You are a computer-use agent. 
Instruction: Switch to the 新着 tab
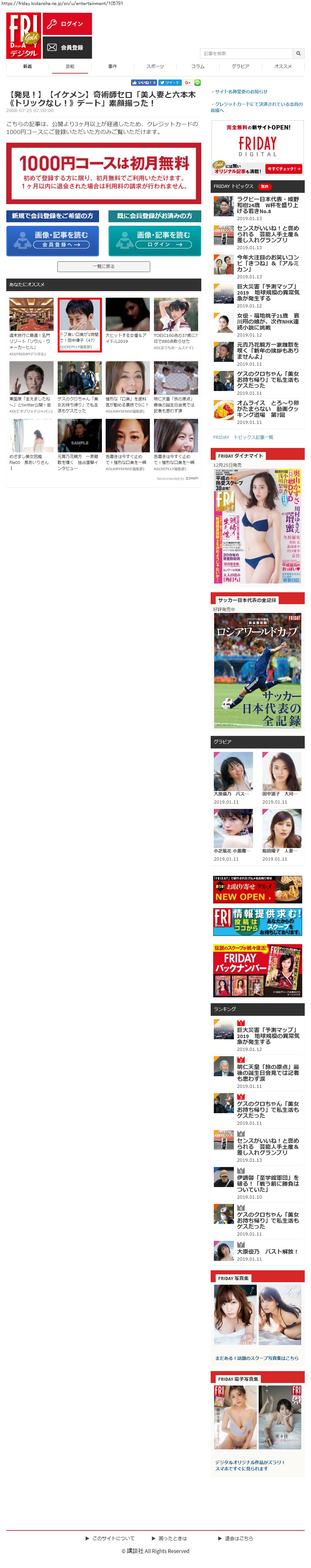tap(28, 66)
